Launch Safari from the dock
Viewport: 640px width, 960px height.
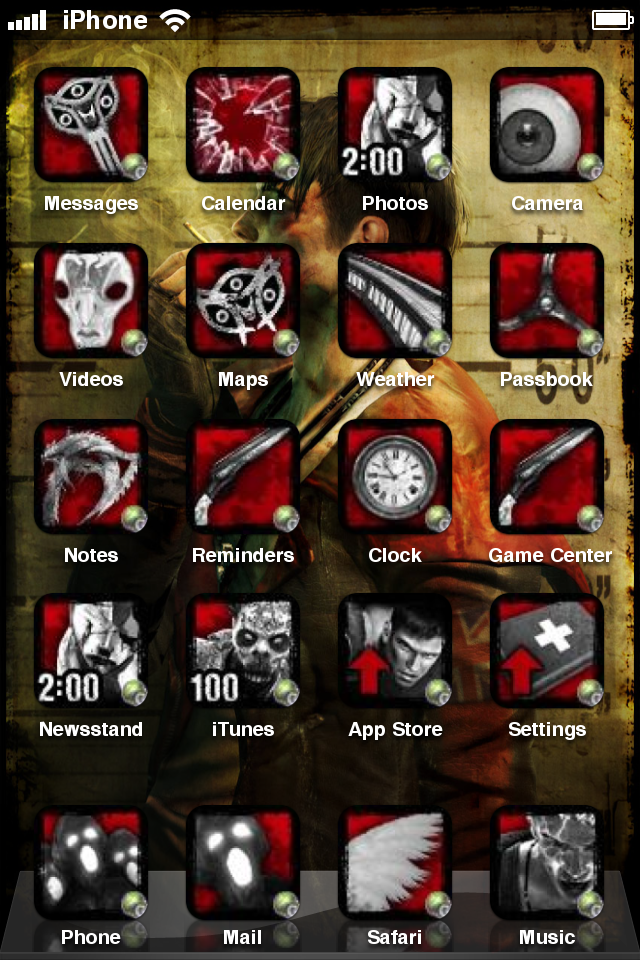pos(395,862)
